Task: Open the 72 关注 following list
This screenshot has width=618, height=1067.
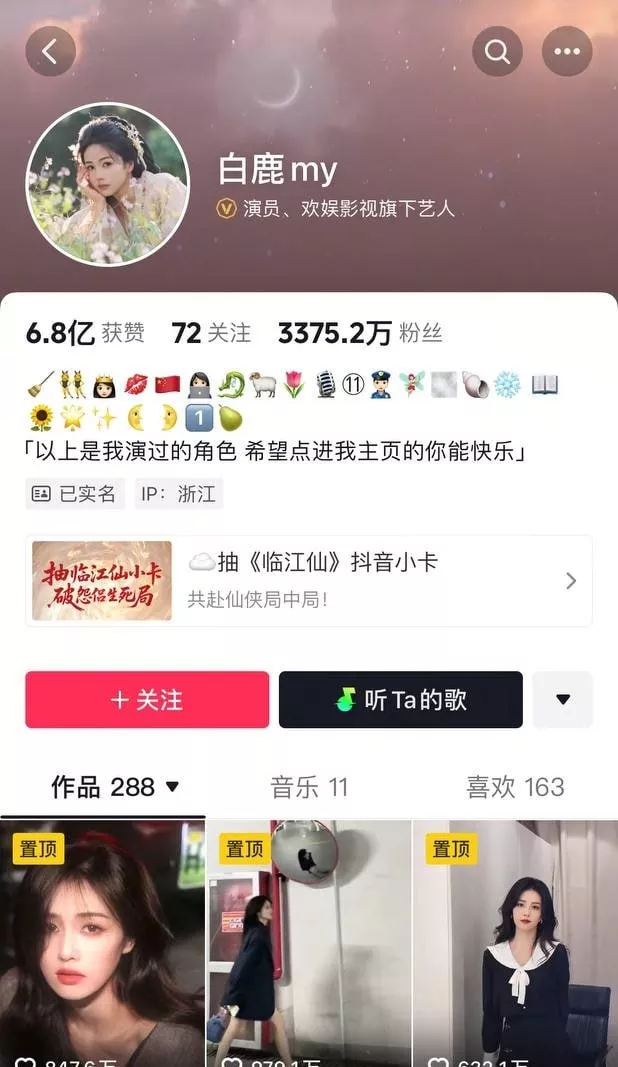Action: point(211,333)
